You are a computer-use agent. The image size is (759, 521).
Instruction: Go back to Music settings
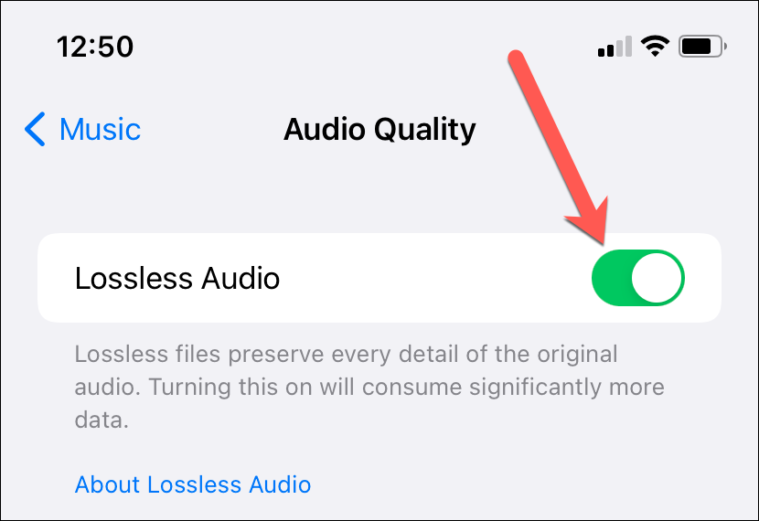83,129
